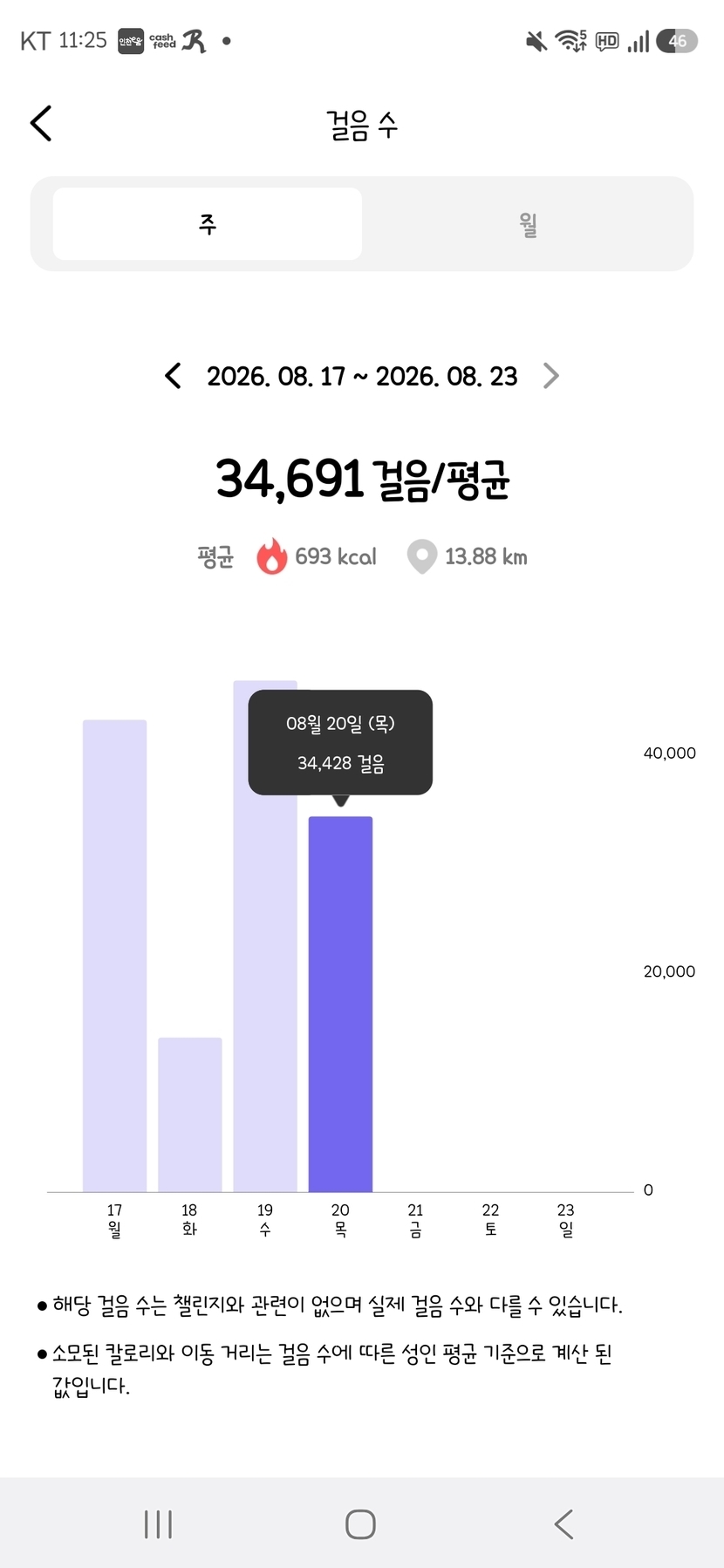Open recent apps from the navigation bar

[x=158, y=1524]
